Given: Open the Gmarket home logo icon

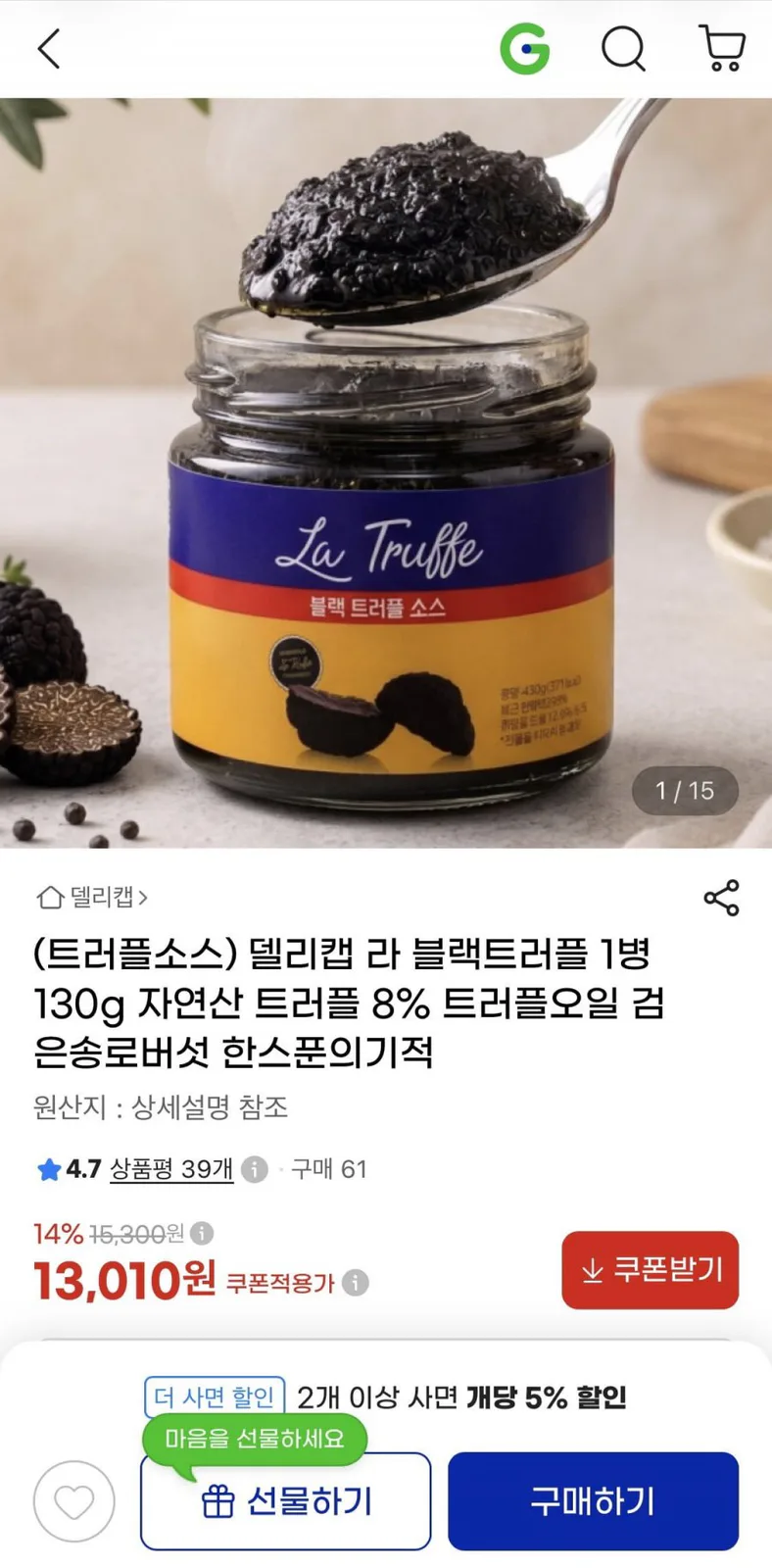Looking at the screenshot, I should click(x=524, y=48).
